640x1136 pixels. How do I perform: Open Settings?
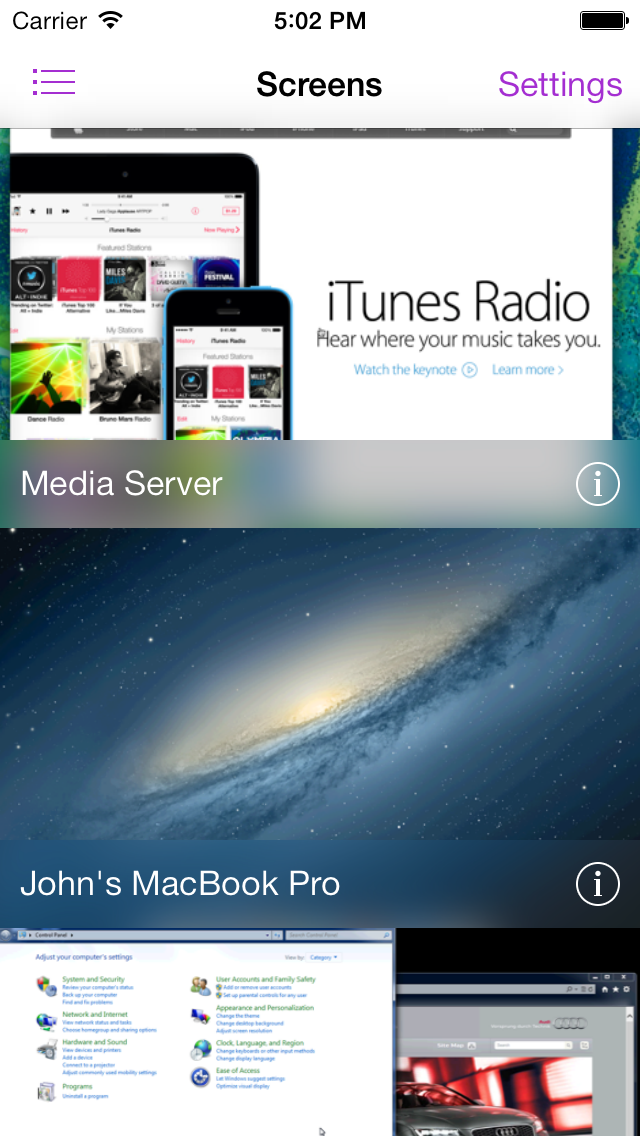pos(559,85)
